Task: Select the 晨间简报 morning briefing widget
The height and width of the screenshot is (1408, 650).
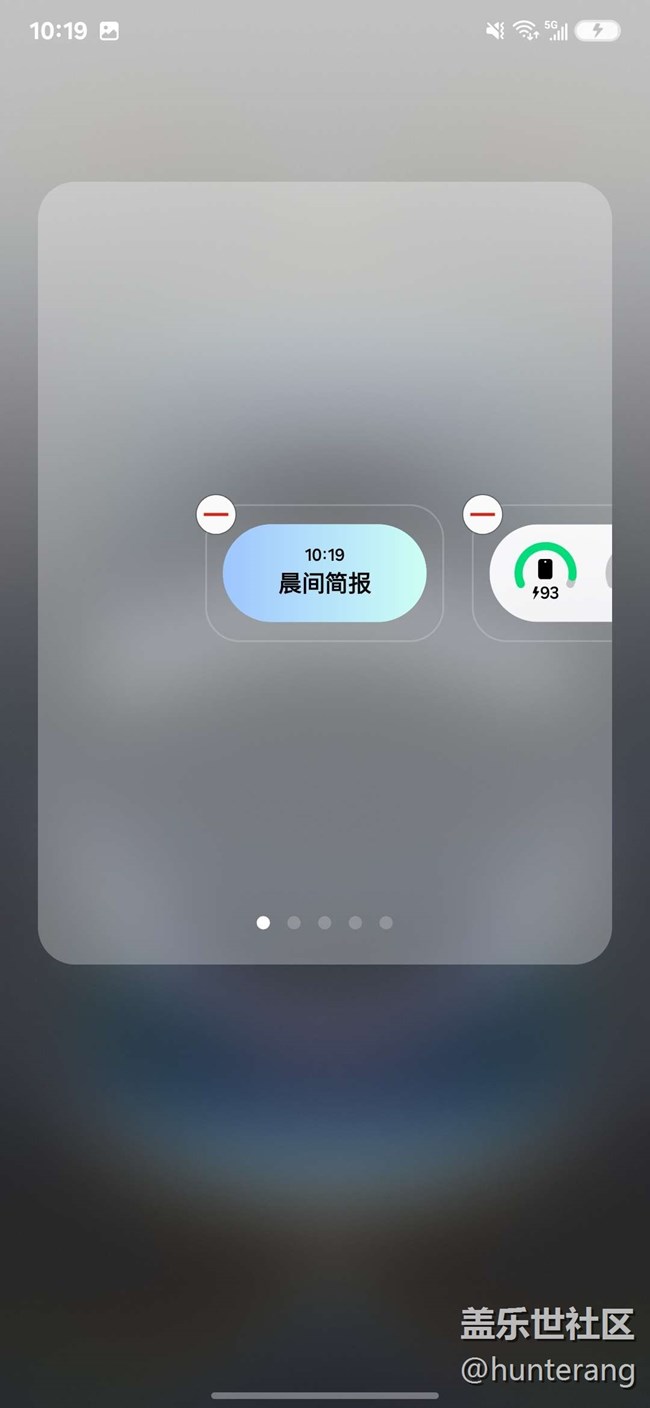Action: point(324,573)
